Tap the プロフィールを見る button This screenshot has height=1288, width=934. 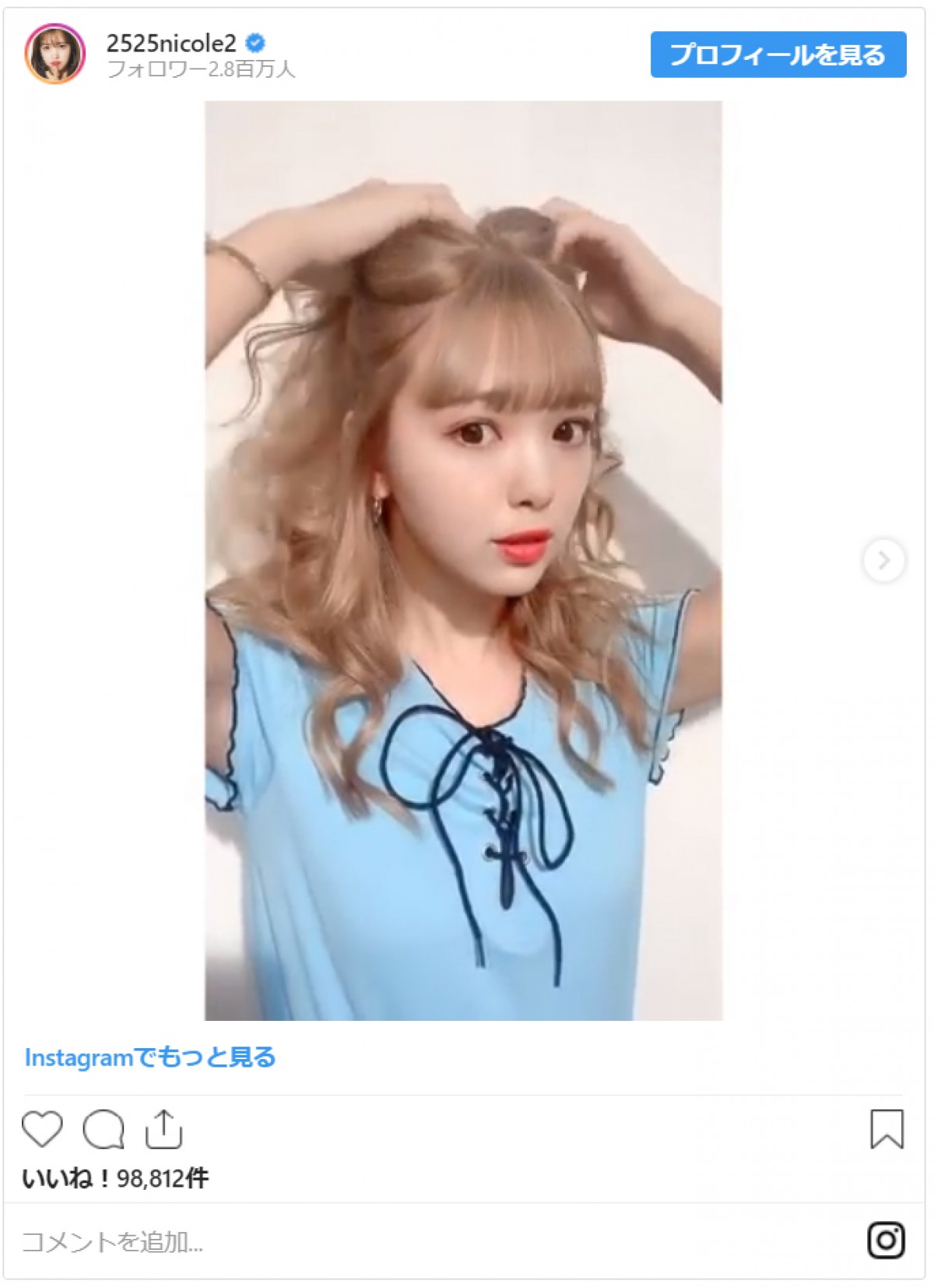[x=778, y=55]
